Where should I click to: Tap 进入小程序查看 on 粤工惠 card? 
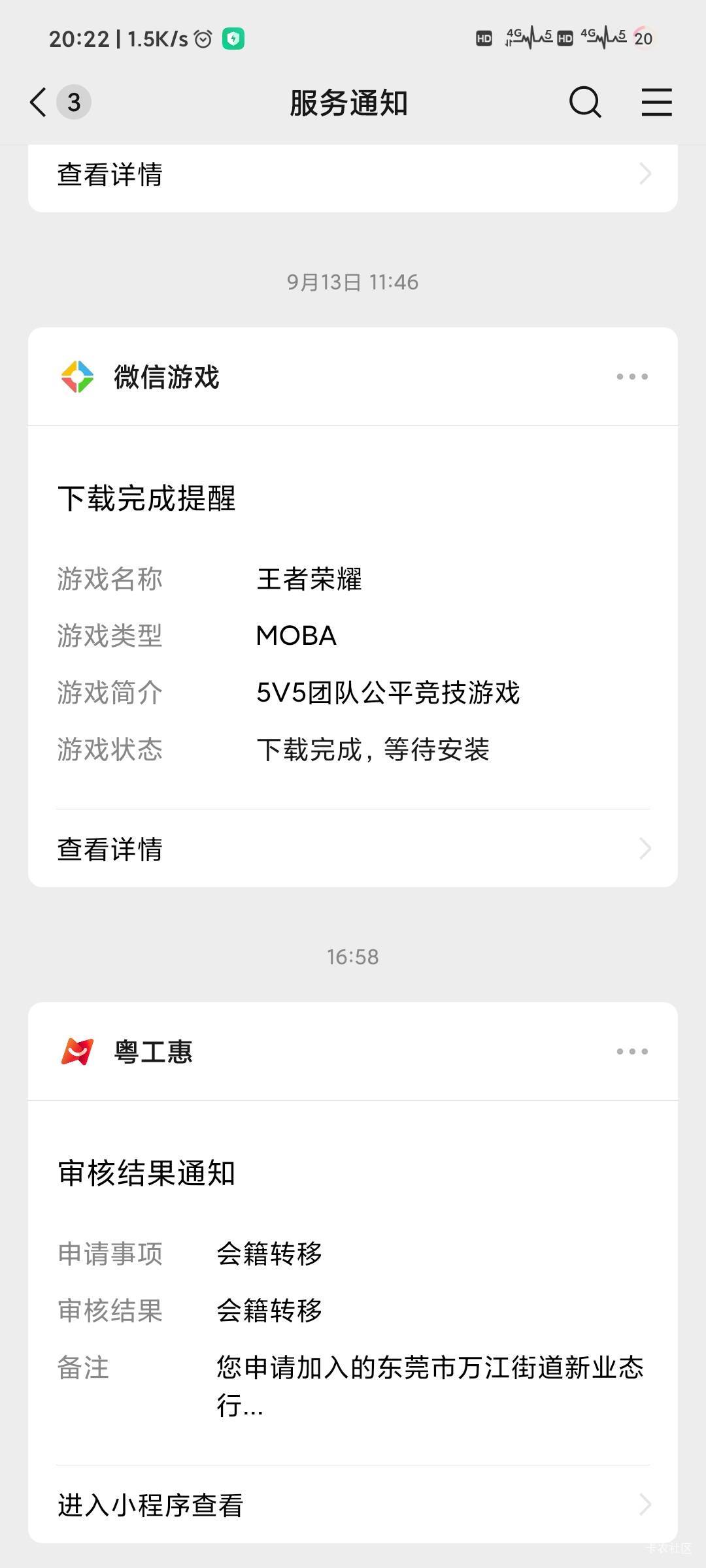[353, 1505]
